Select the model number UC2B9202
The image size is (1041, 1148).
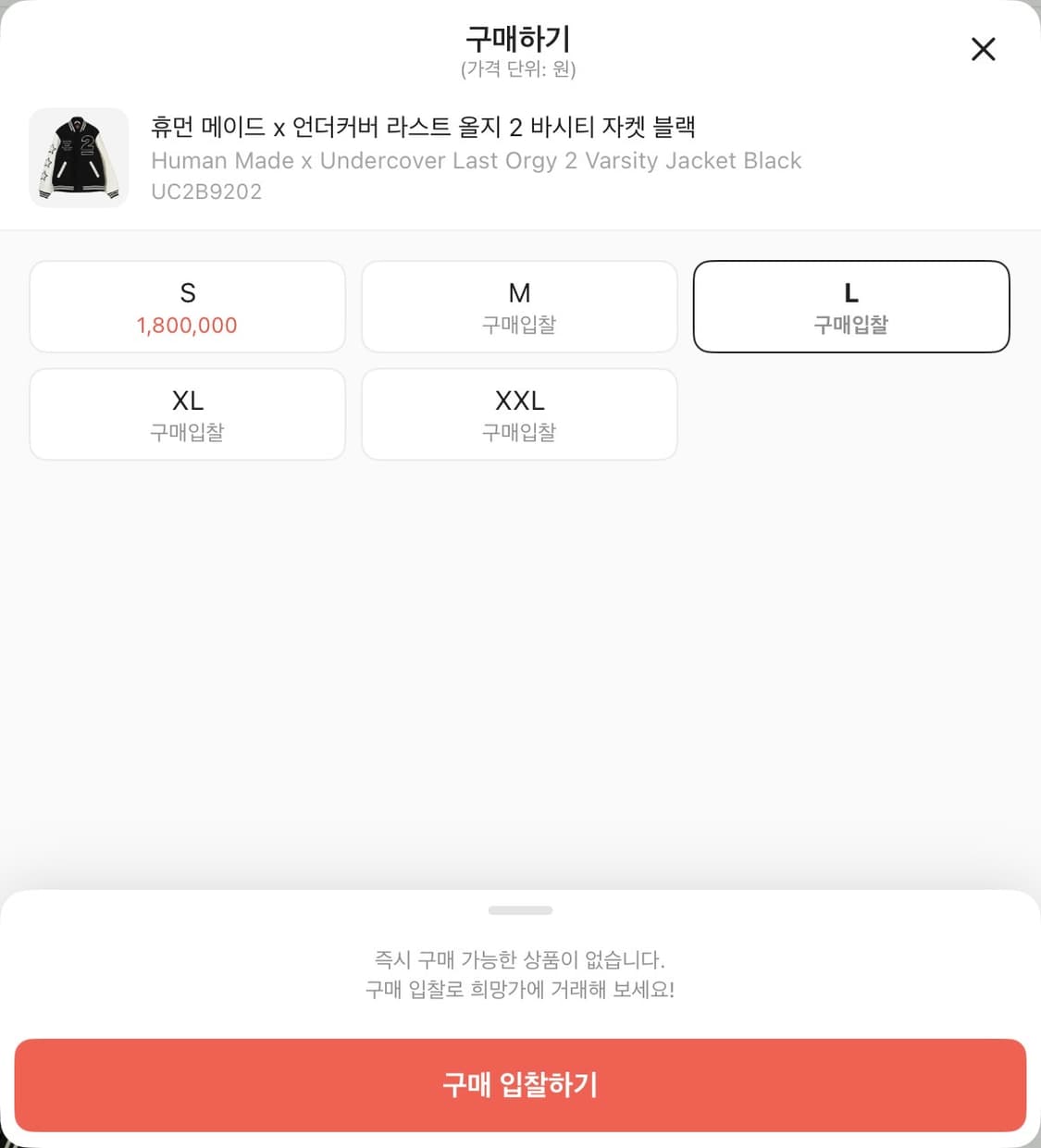(206, 191)
